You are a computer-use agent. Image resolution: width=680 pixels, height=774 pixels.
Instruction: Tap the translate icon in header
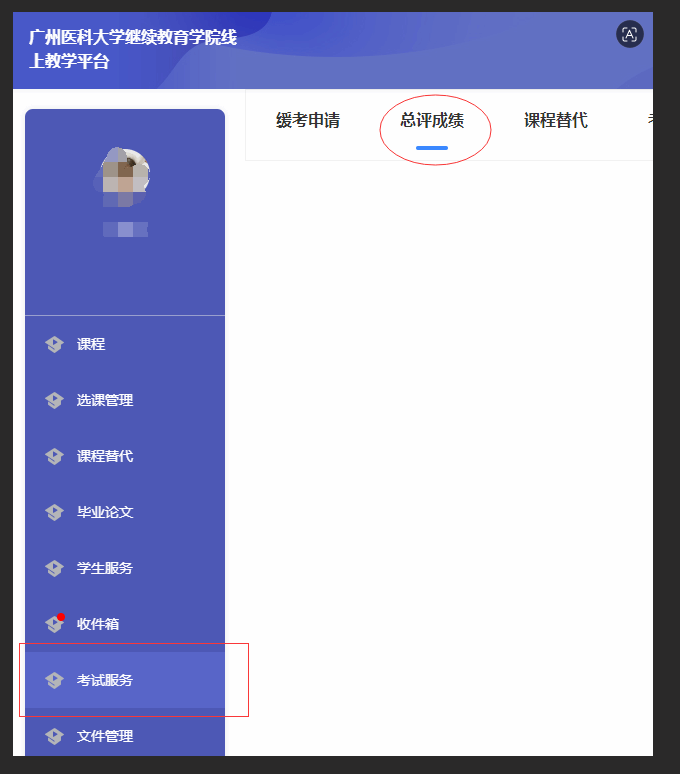(629, 35)
